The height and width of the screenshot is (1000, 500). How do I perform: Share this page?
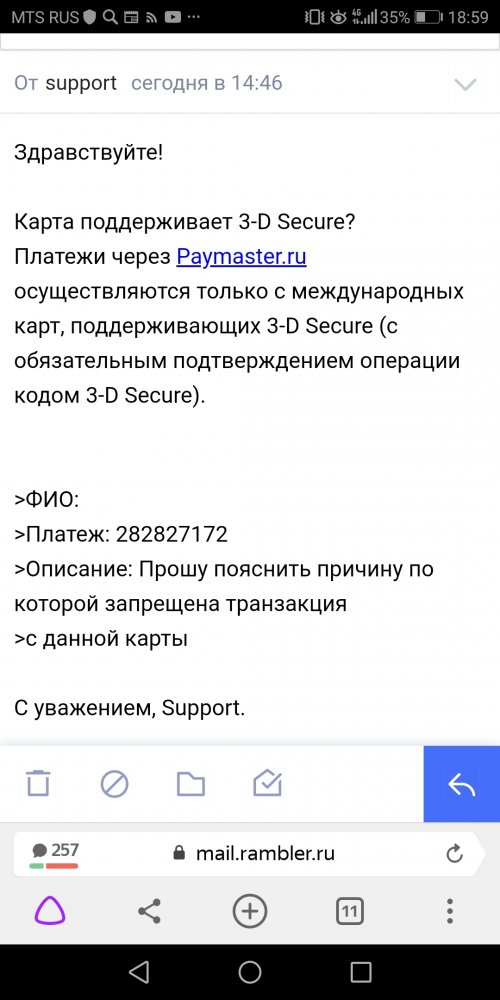point(149,911)
